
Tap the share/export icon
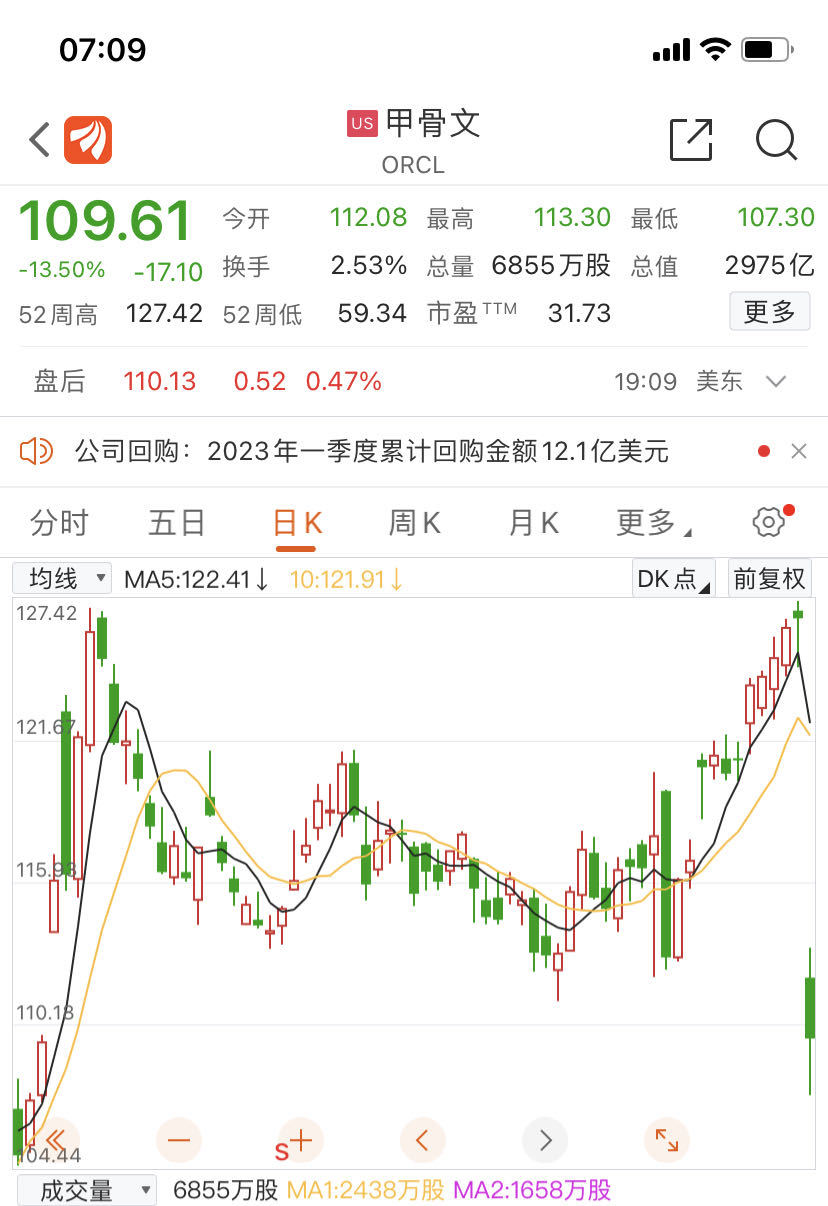(689, 140)
